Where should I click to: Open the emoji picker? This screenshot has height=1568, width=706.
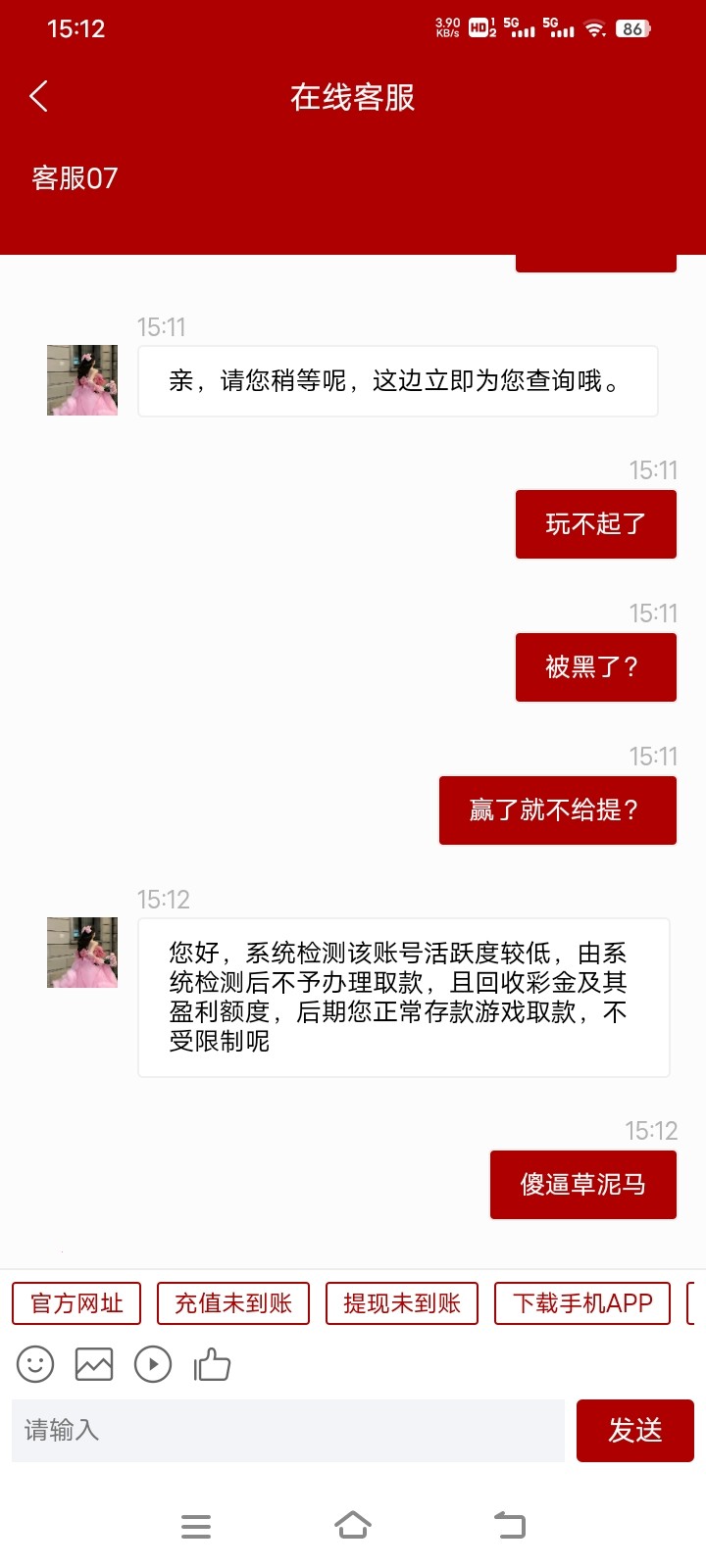35,1364
